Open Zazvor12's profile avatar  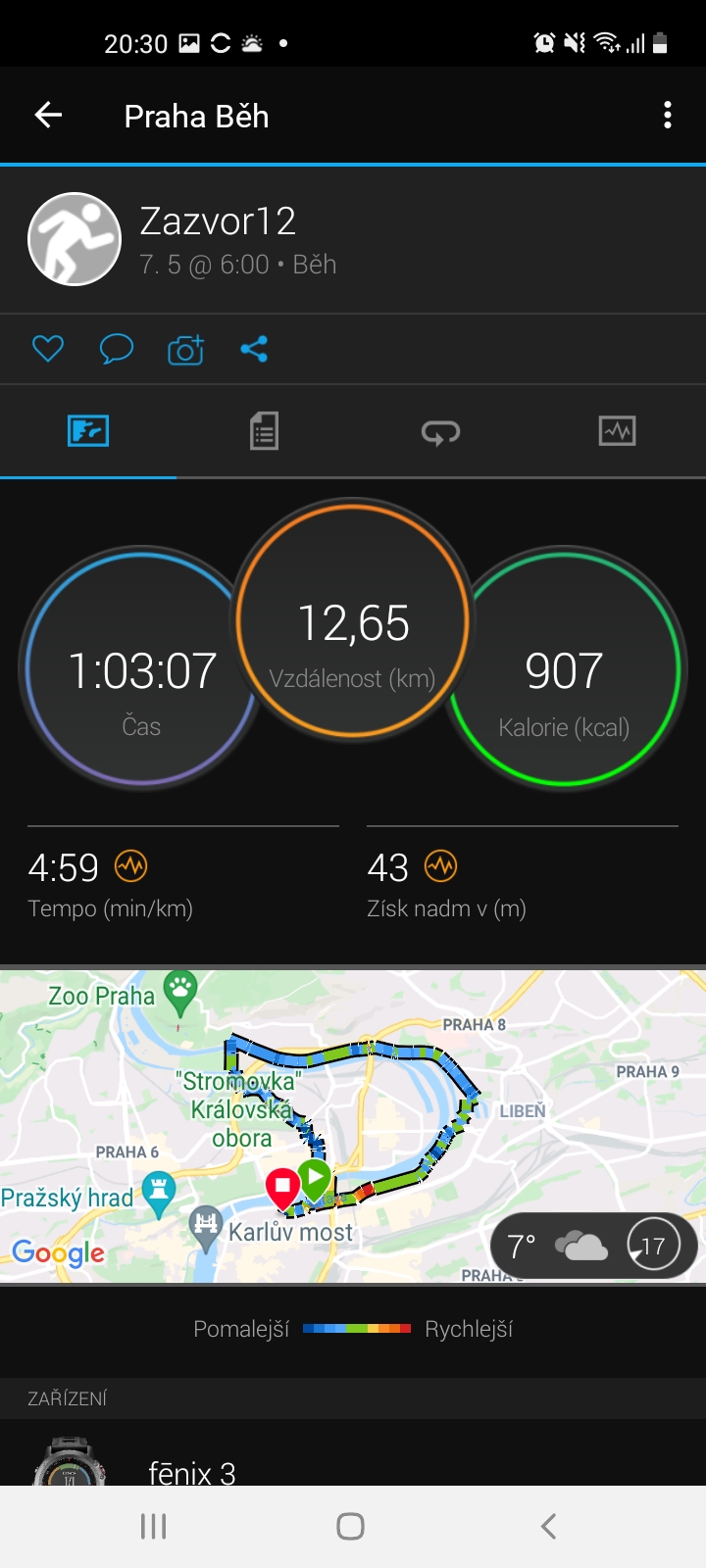(x=75, y=239)
